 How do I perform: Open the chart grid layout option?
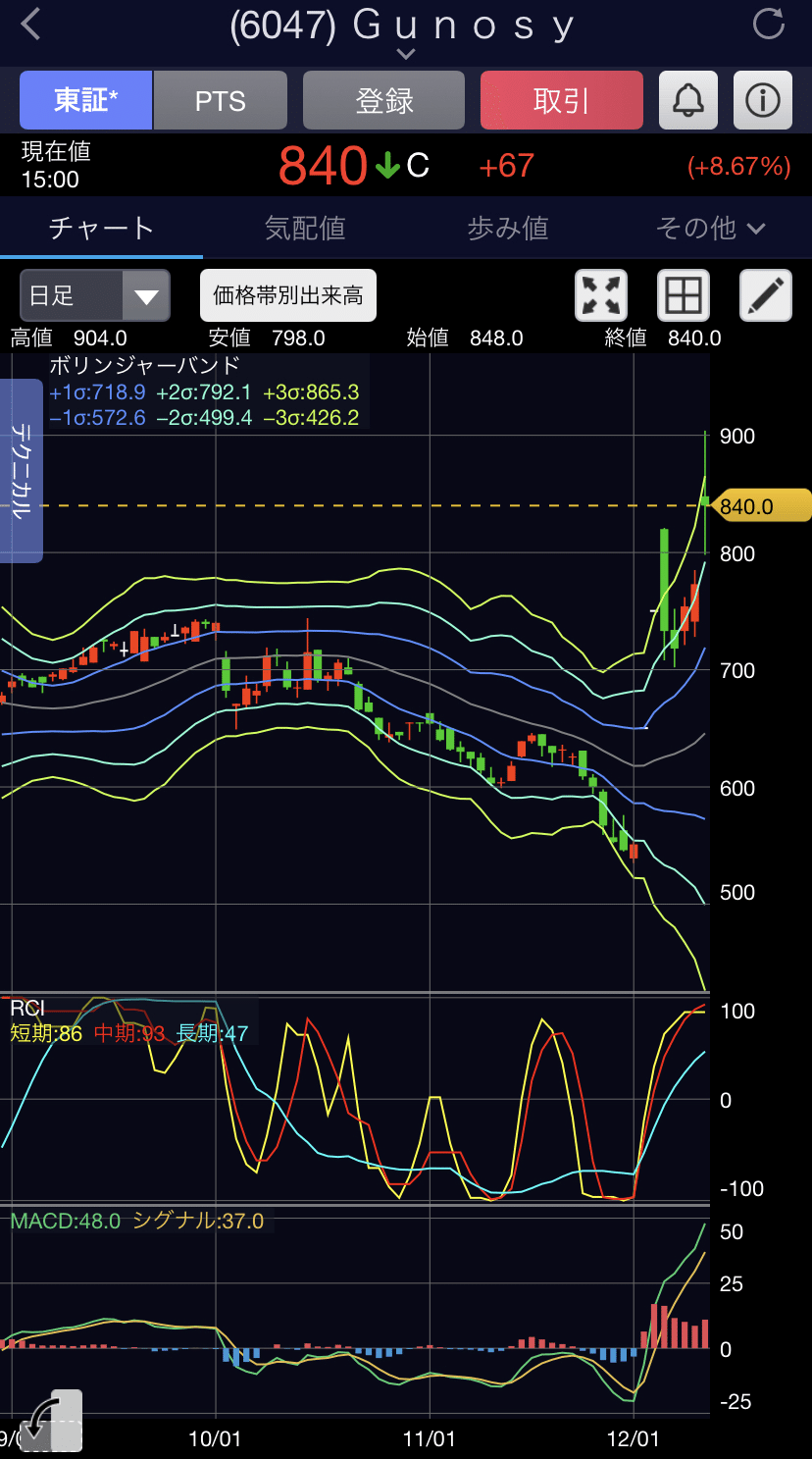coord(683,295)
